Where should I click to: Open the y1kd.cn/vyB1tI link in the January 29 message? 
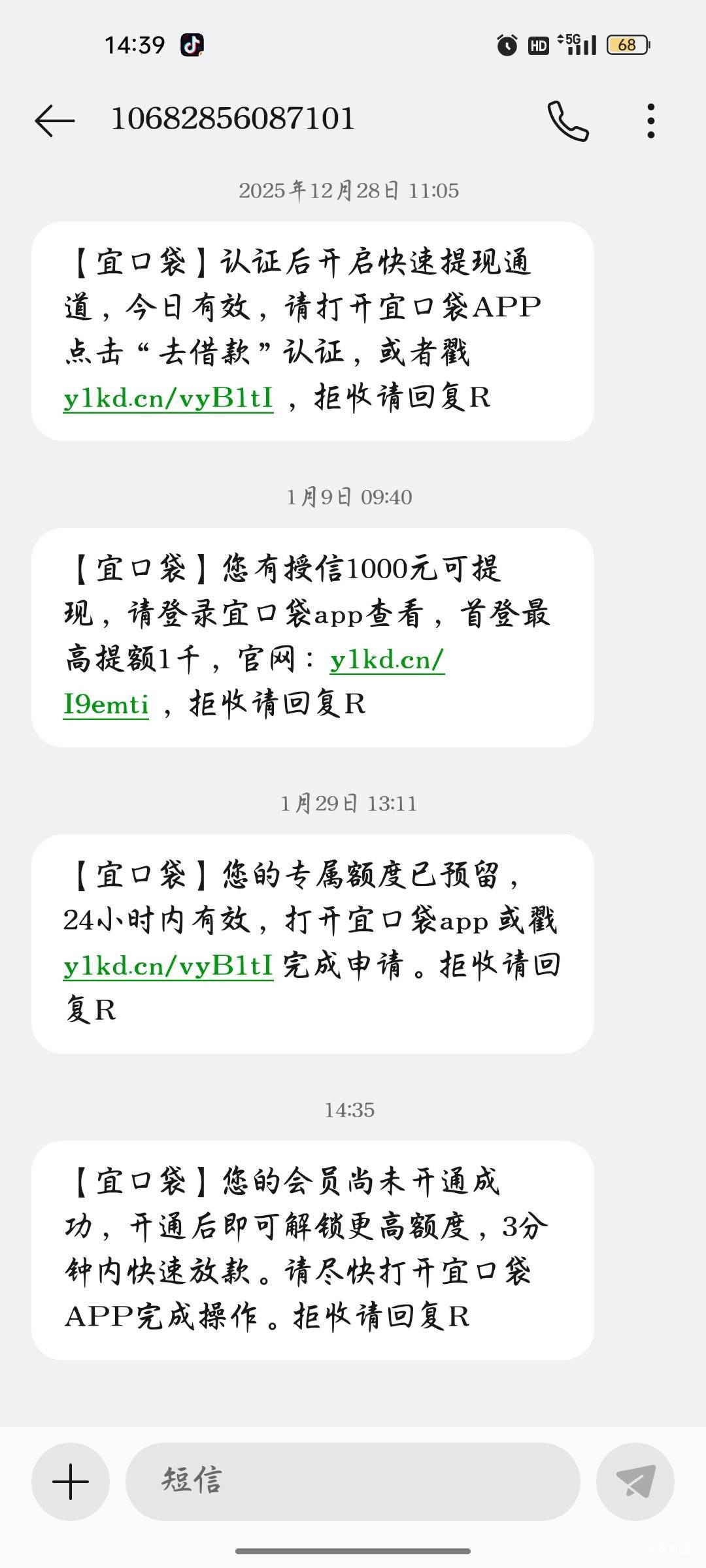click(x=168, y=966)
